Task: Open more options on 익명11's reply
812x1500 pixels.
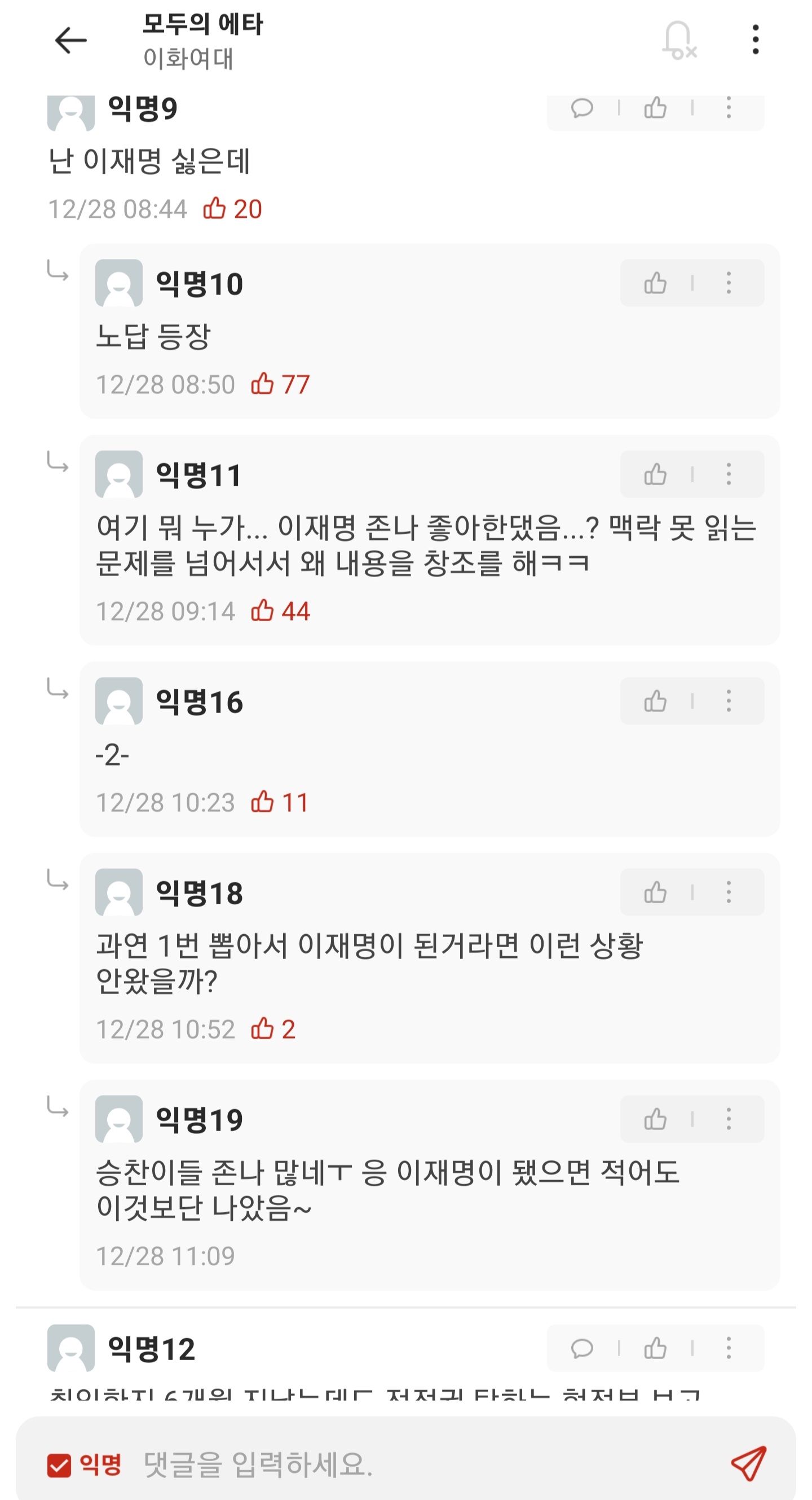Action: click(x=728, y=474)
